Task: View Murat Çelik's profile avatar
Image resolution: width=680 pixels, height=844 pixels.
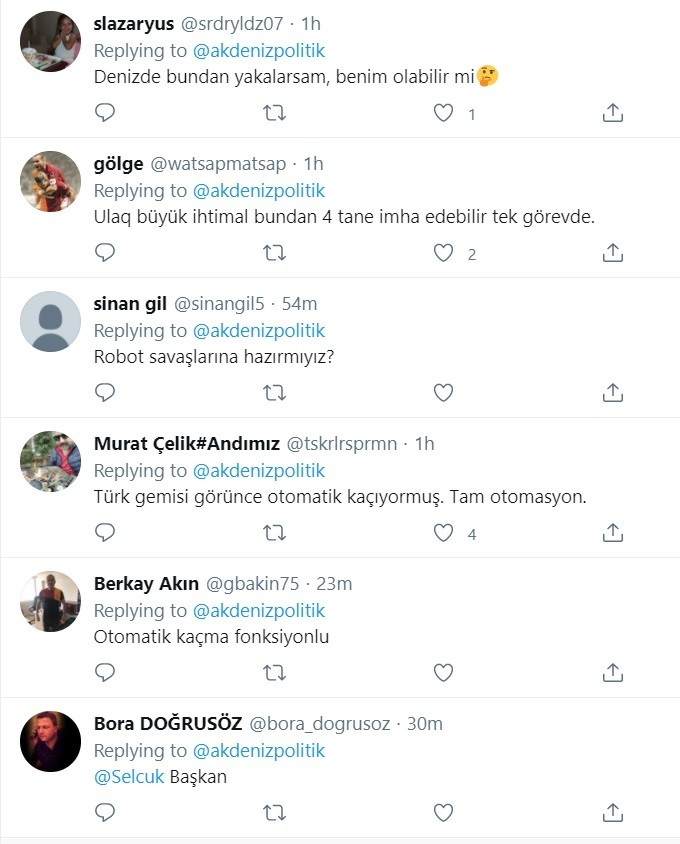Action: point(51,461)
